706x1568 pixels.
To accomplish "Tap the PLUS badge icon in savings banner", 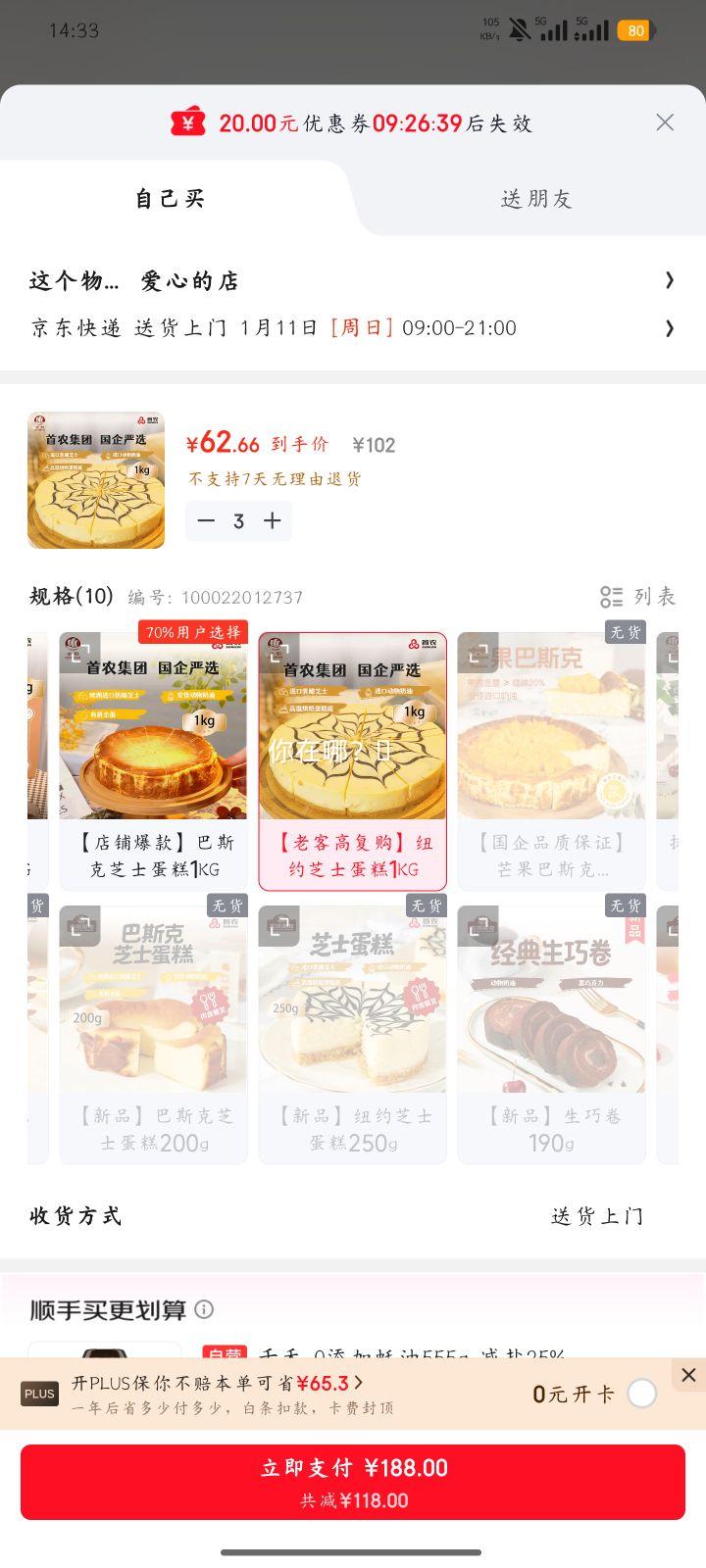I will click(39, 1393).
